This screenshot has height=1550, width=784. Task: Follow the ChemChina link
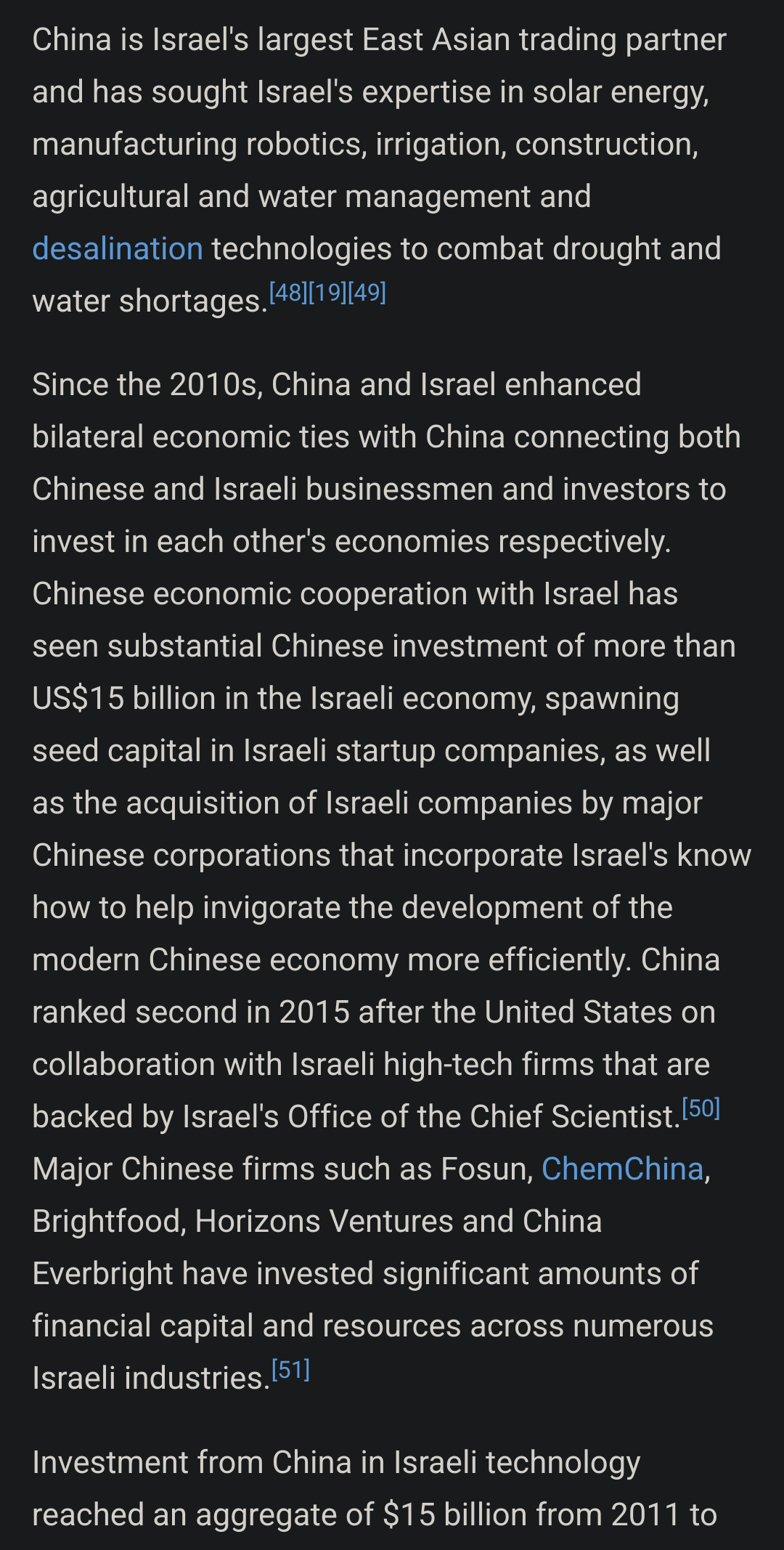622,1169
